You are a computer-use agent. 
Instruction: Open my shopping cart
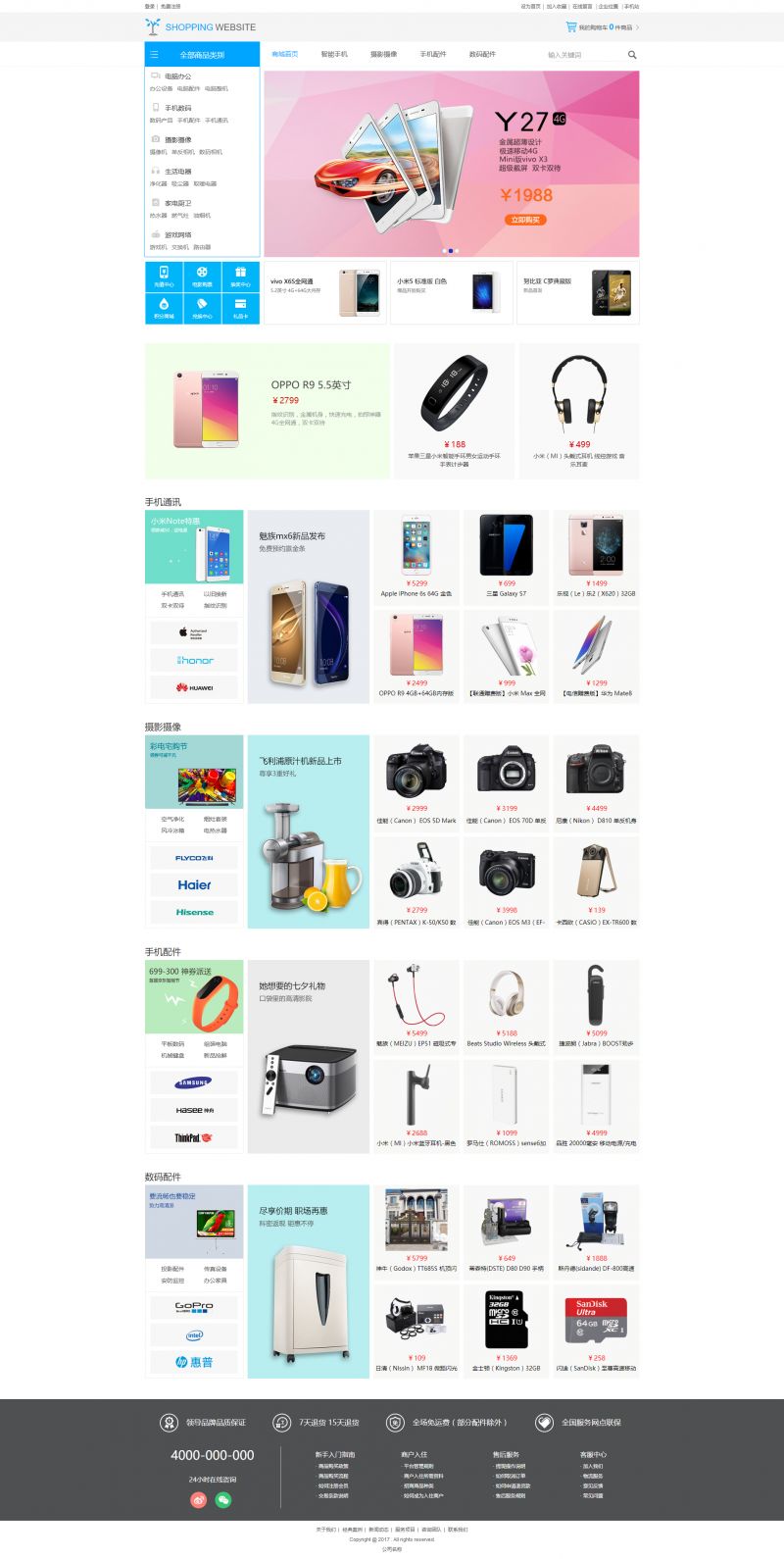pyautogui.click(x=601, y=27)
